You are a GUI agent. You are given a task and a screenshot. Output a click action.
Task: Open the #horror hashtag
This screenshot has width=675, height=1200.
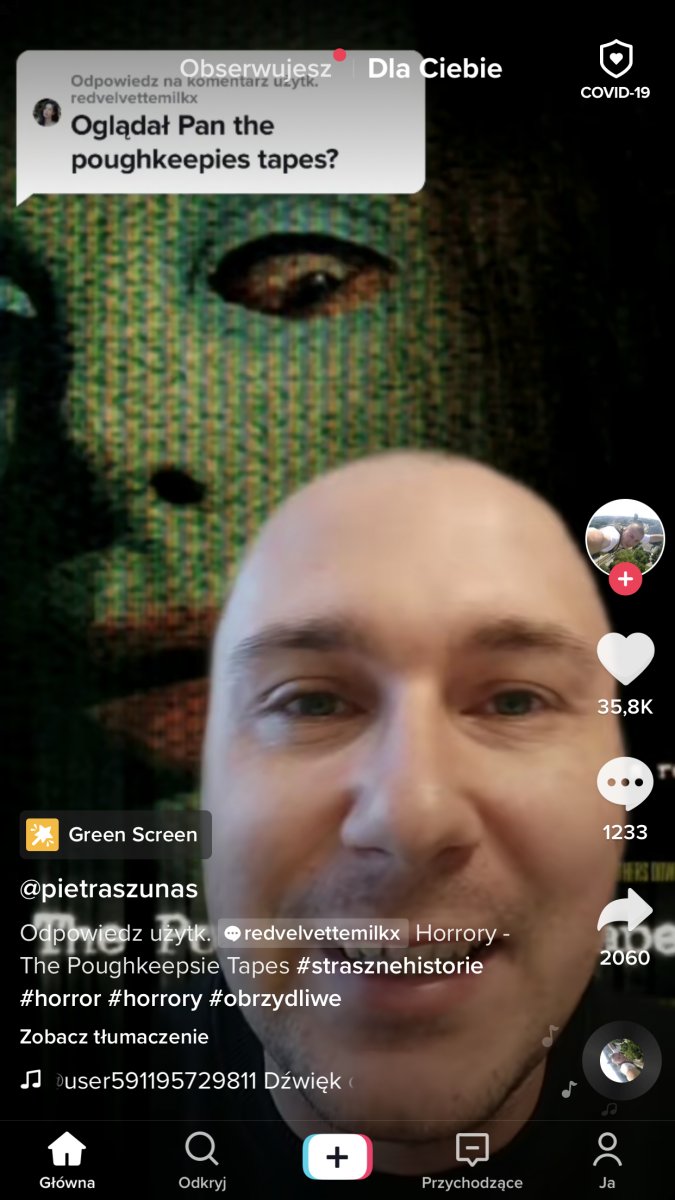coord(60,999)
